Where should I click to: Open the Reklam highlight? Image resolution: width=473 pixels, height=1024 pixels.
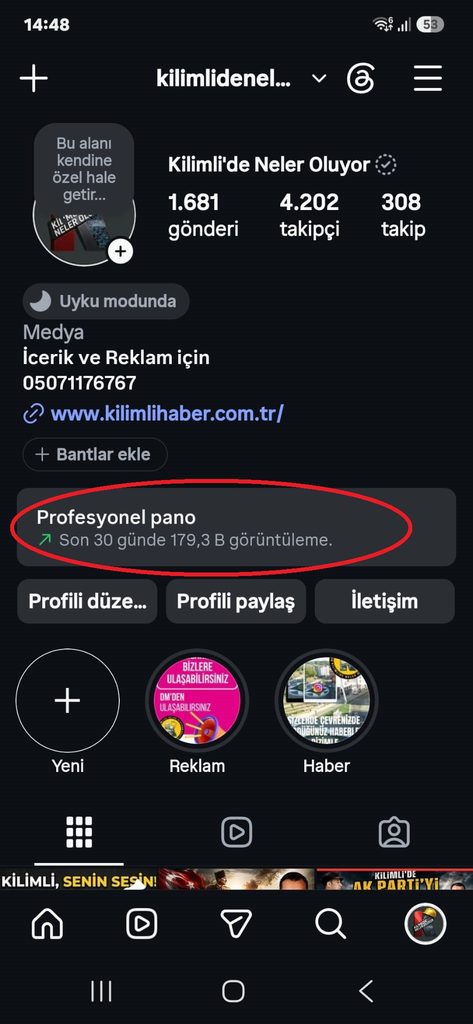coord(197,701)
